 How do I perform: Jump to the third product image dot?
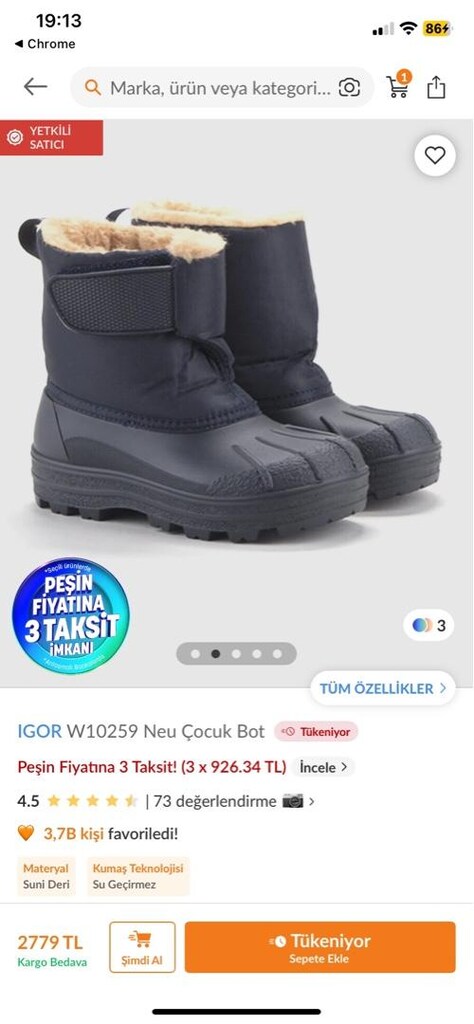tap(236, 654)
